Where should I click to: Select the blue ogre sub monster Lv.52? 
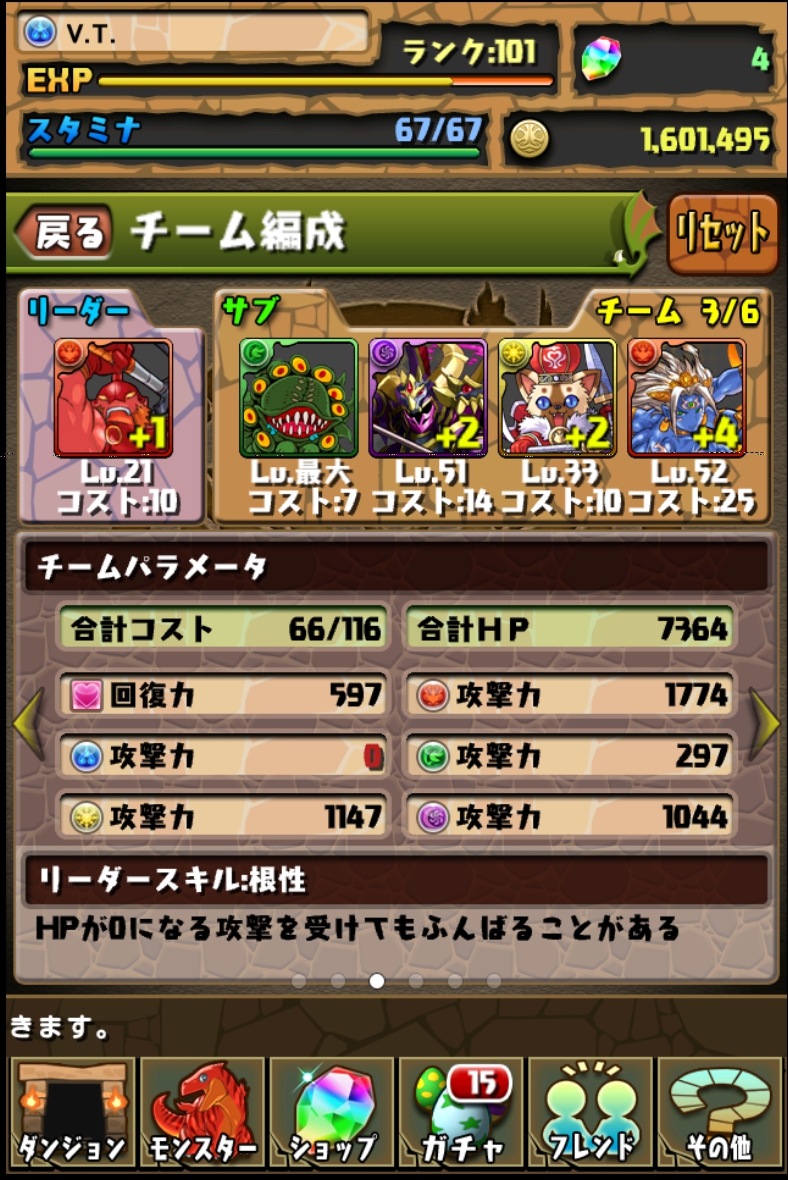687,398
